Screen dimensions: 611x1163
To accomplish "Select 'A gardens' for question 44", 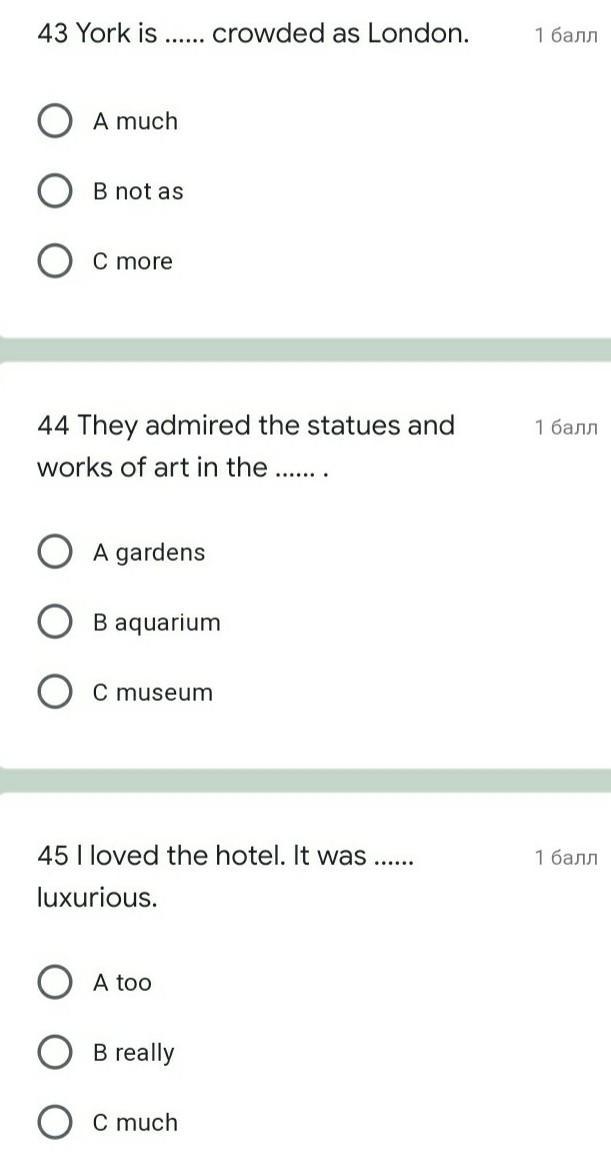I will point(54,552).
